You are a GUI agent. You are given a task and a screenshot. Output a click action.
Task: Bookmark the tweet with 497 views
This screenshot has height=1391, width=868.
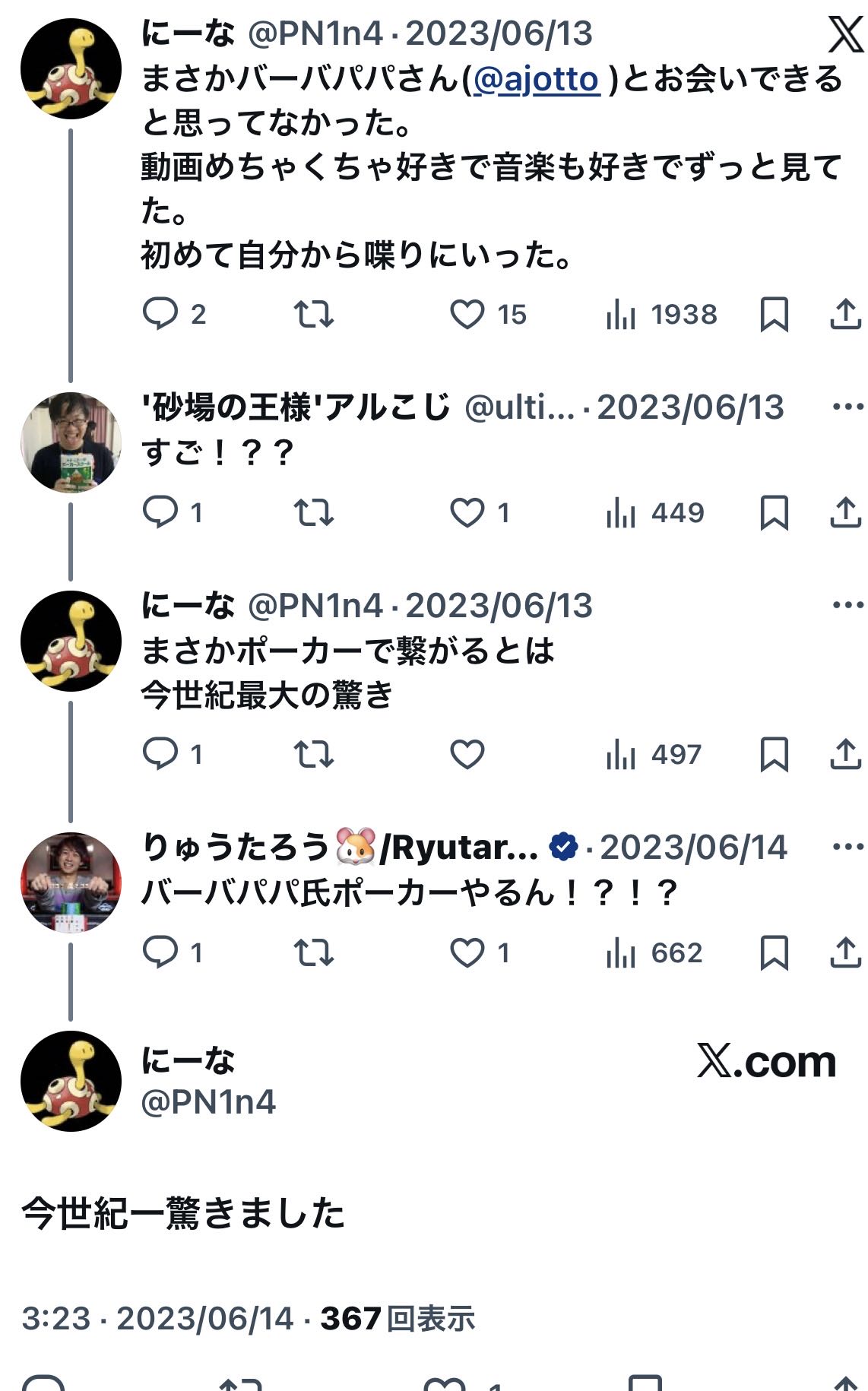pos(774,755)
